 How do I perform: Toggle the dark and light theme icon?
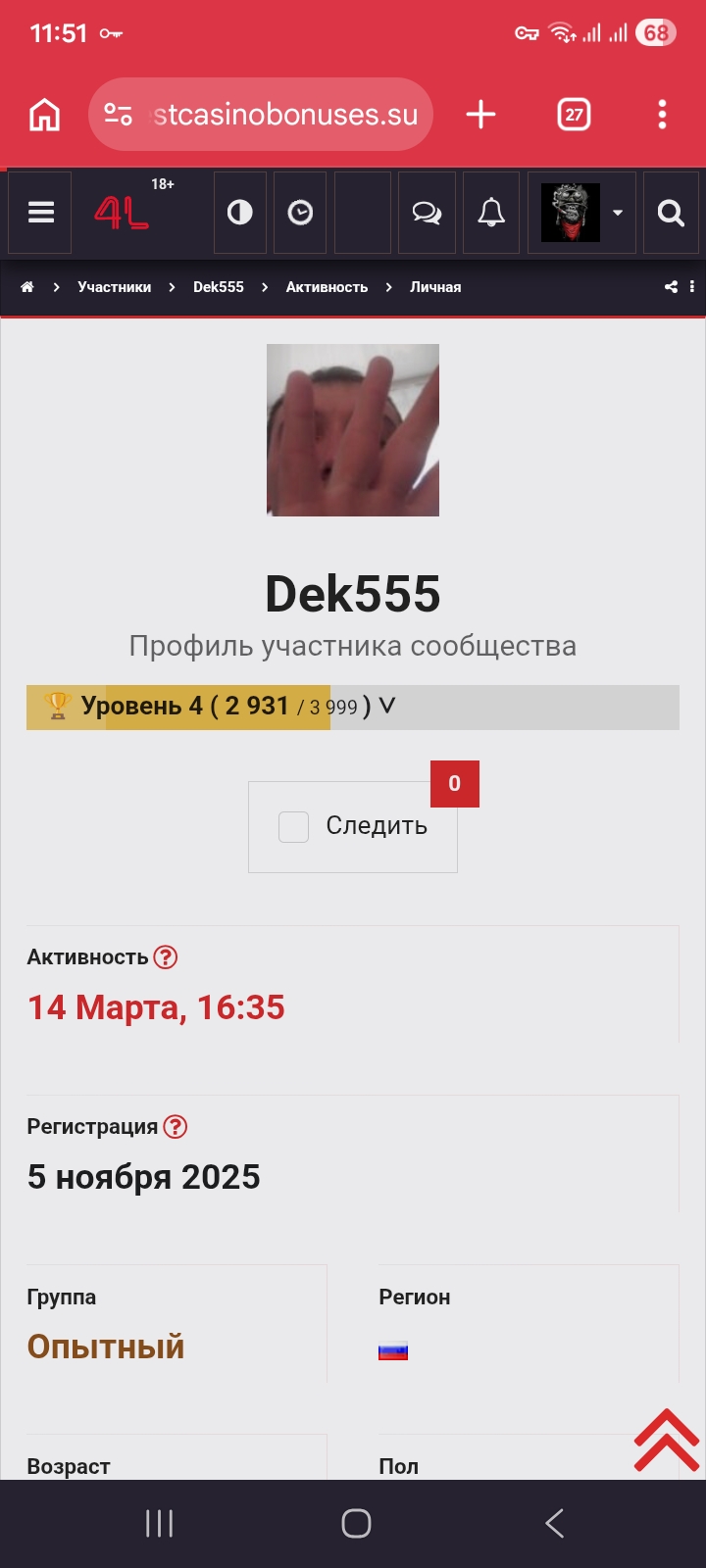pyautogui.click(x=239, y=213)
